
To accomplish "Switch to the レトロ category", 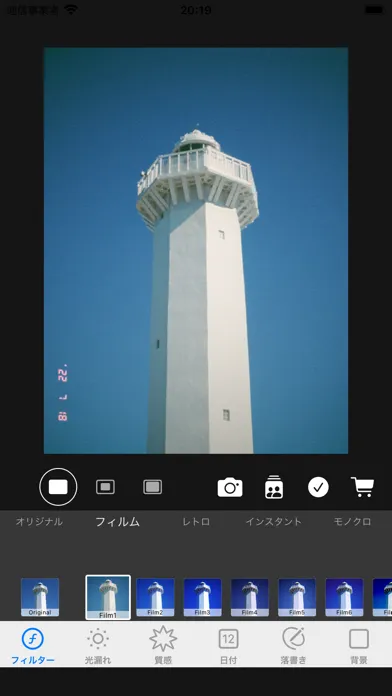I will tap(196, 522).
